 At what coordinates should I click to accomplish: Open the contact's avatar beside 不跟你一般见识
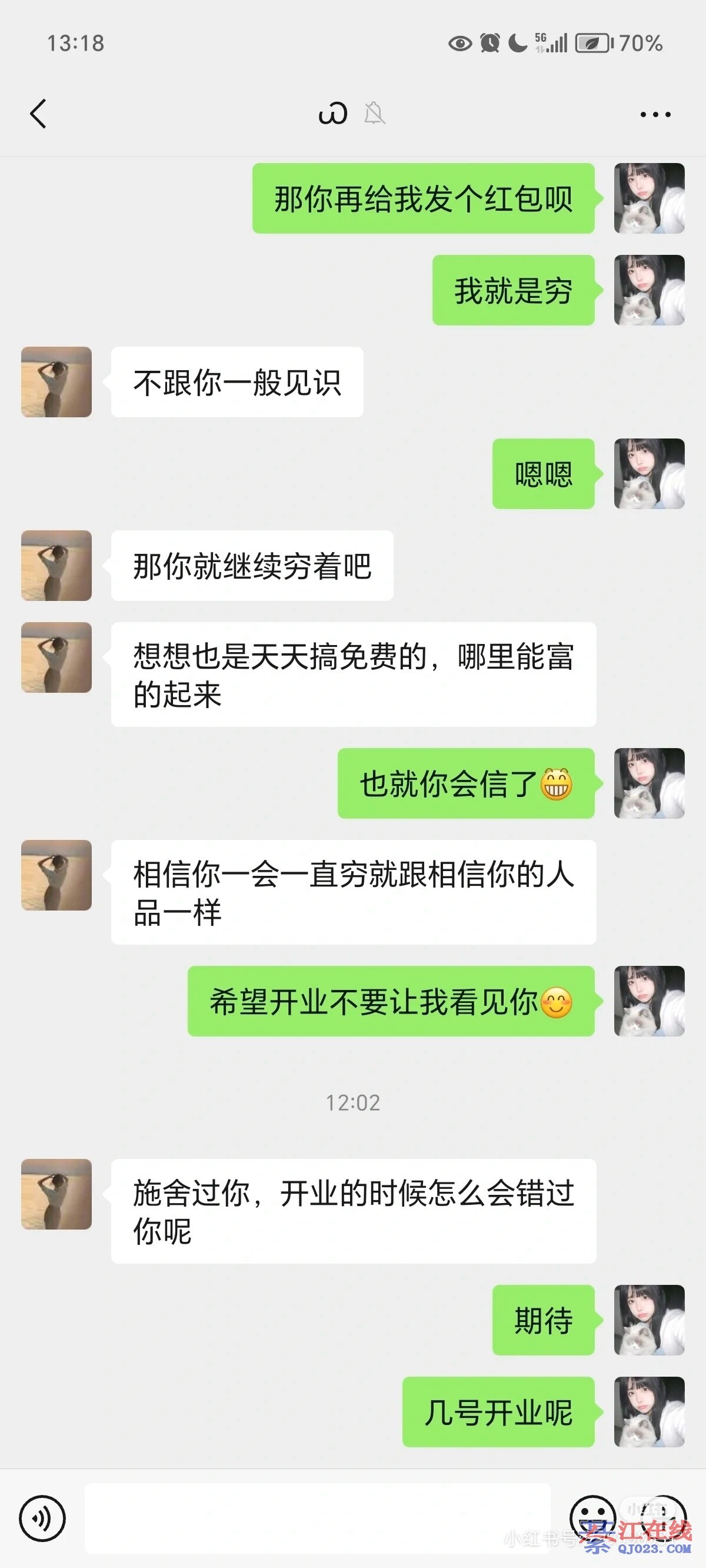tap(56, 382)
